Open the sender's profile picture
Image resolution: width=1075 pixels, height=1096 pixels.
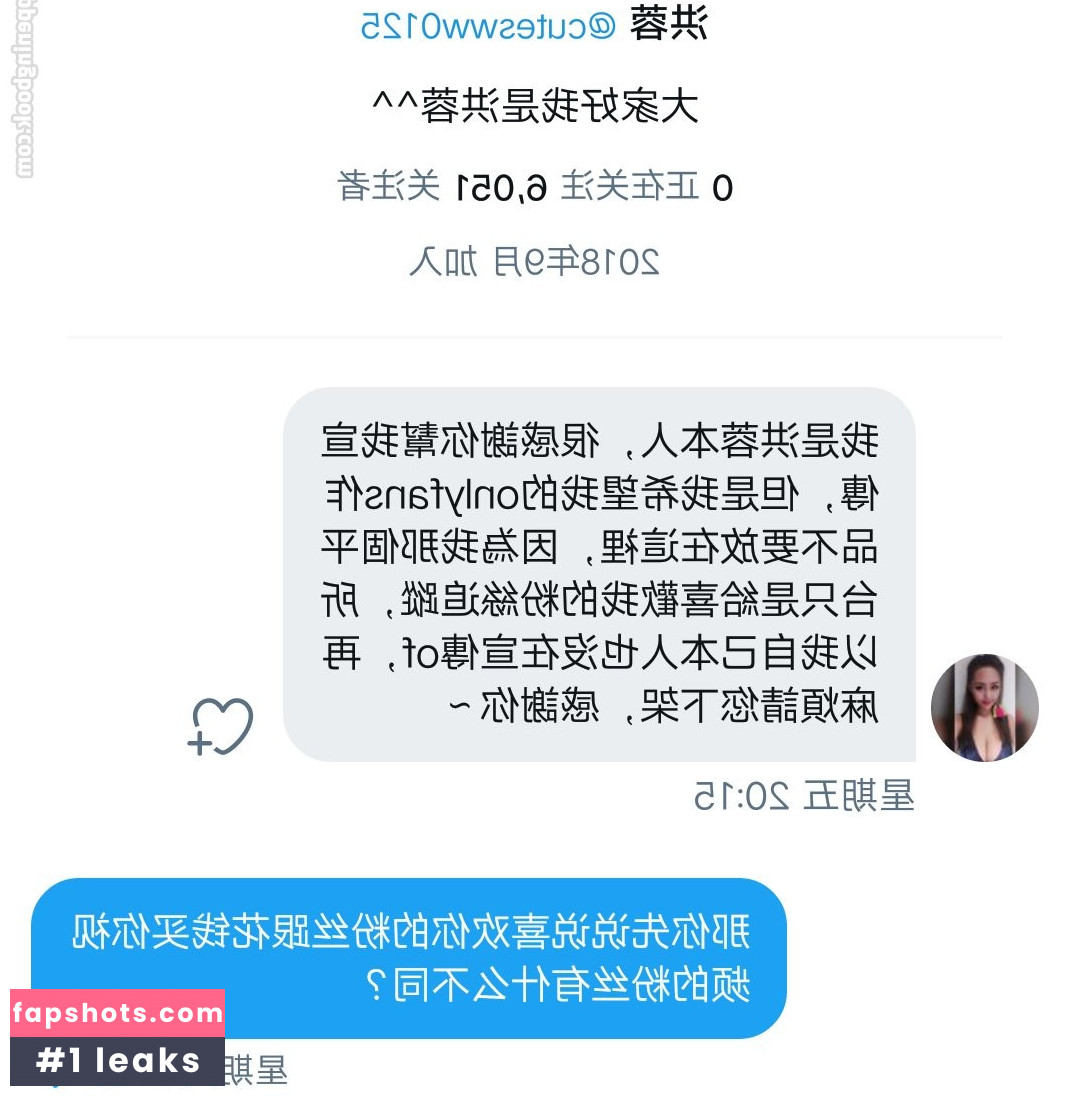point(984,708)
